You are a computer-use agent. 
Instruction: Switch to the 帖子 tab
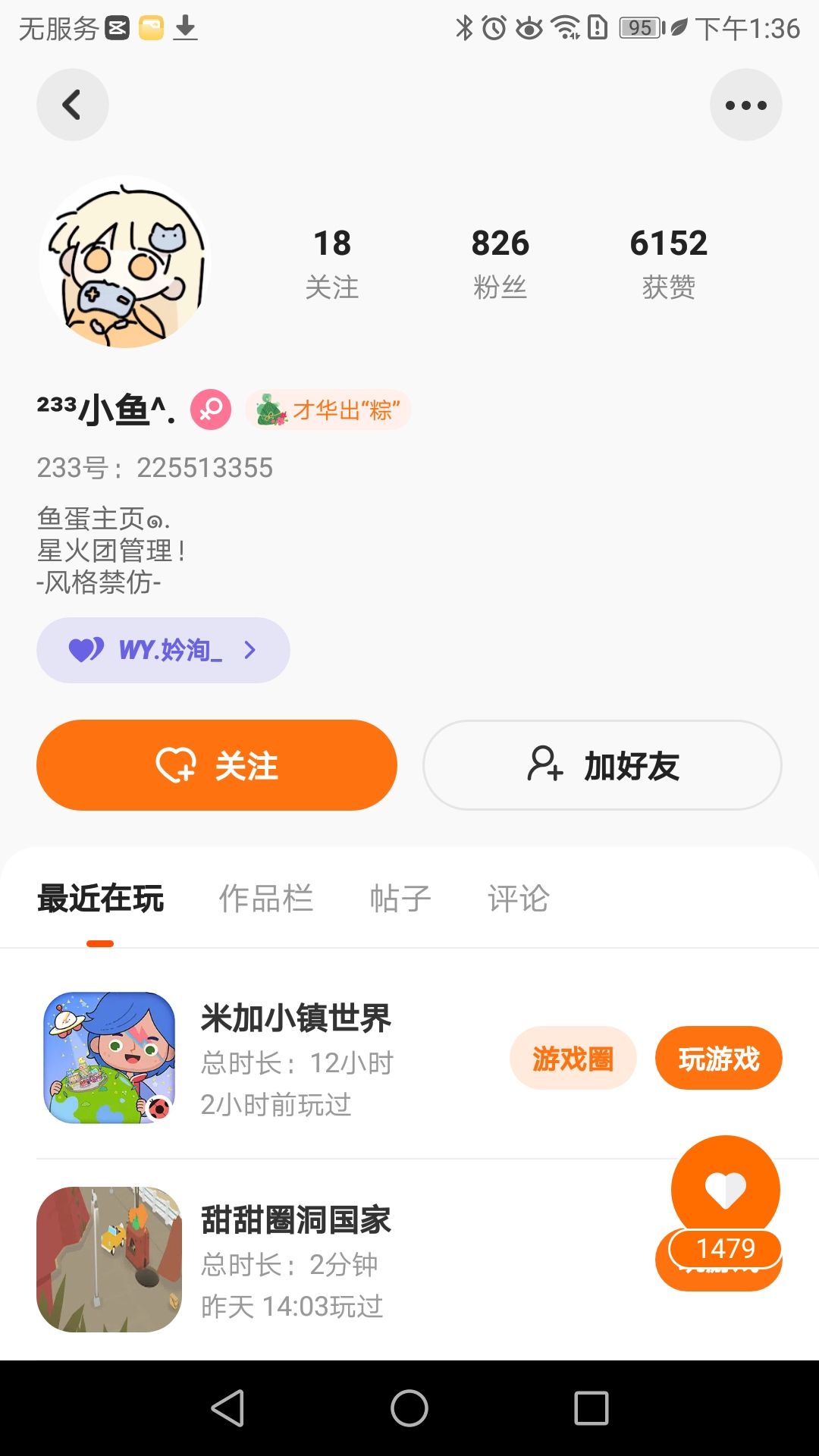coord(400,899)
